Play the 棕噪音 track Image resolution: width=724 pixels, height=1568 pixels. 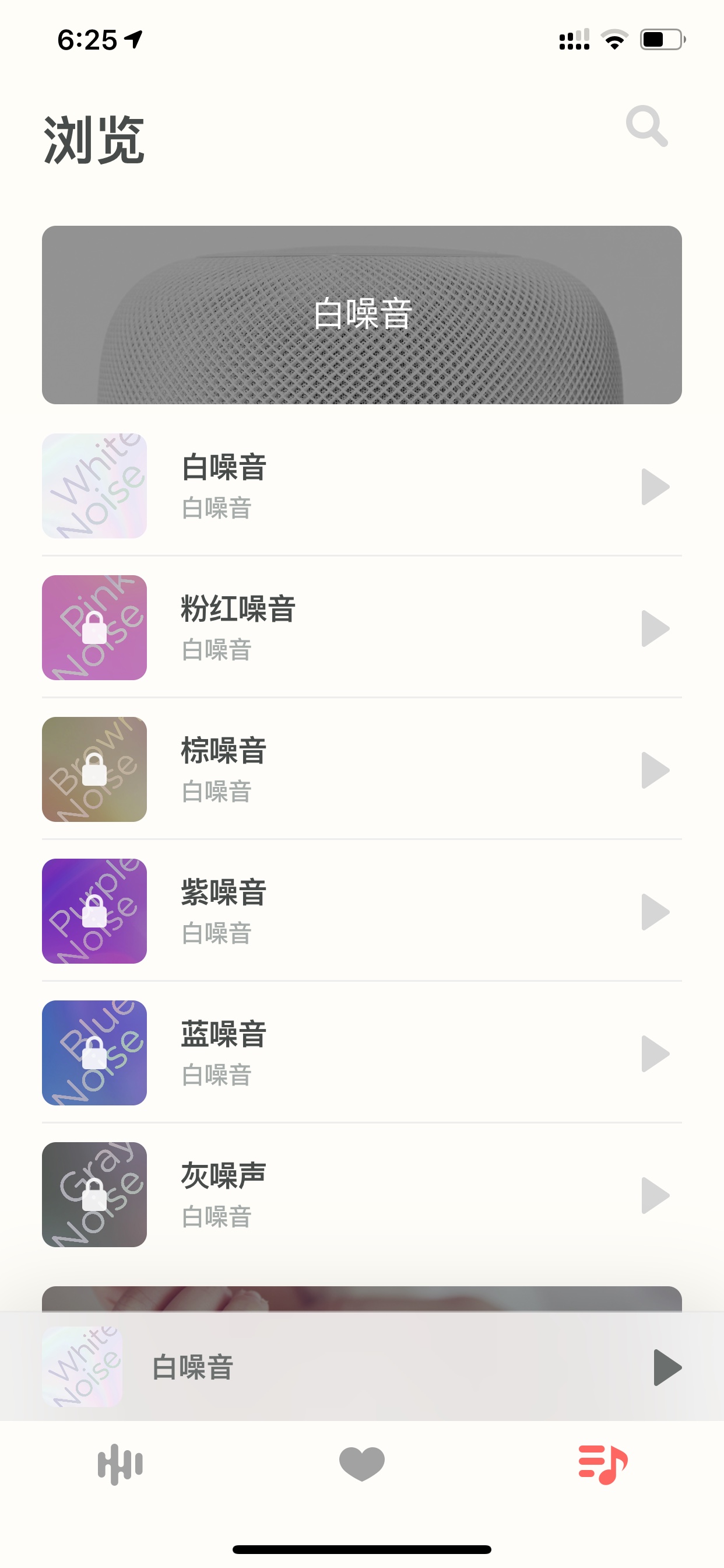pyautogui.click(x=655, y=771)
